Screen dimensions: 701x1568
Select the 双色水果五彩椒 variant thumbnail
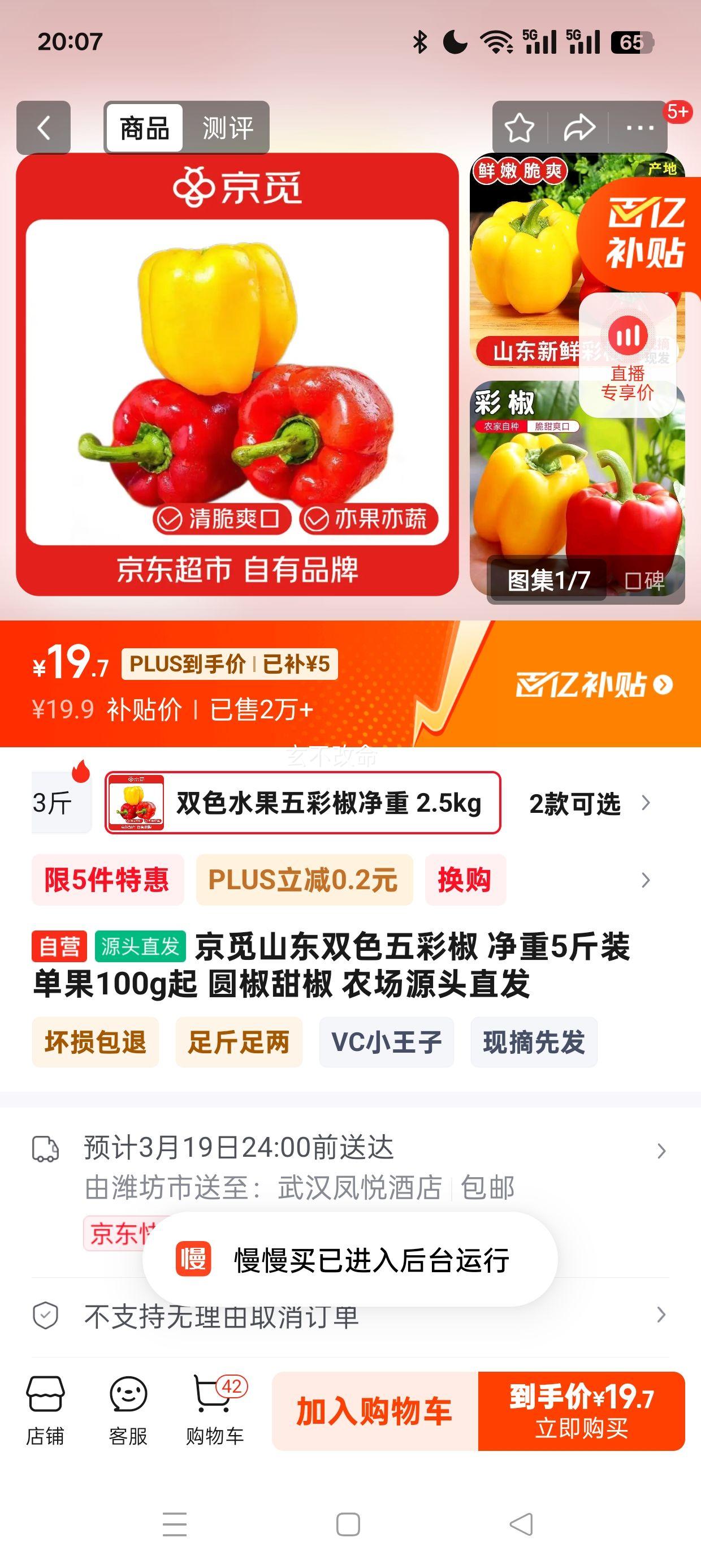(x=139, y=802)
